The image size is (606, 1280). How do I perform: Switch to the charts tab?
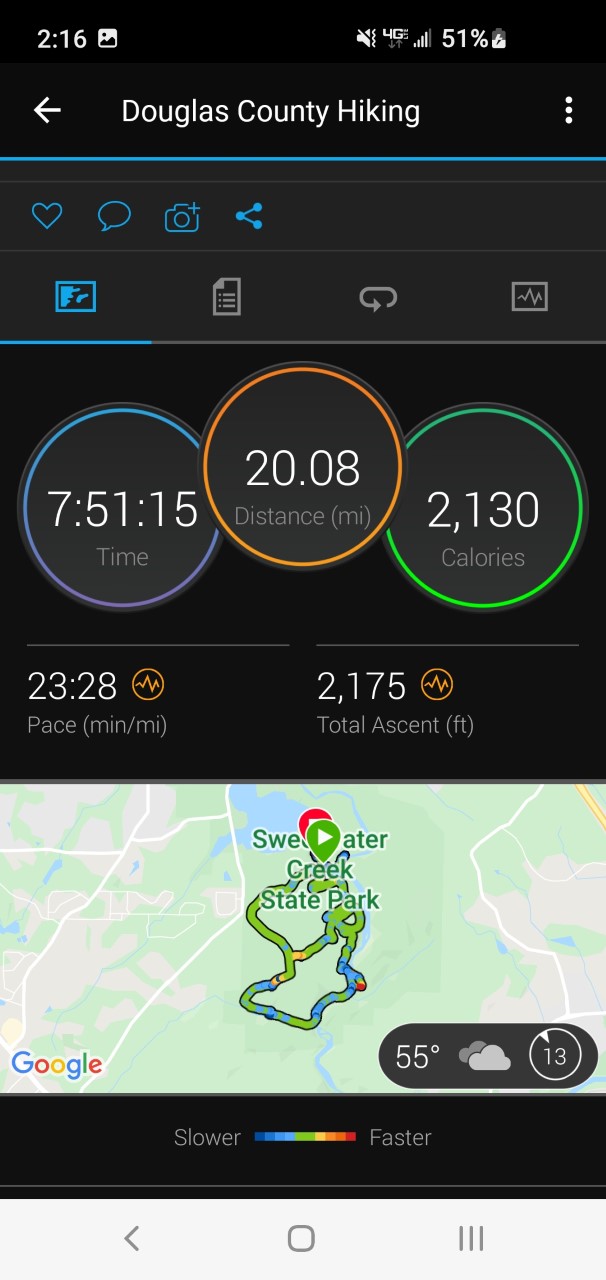[529, 297]
